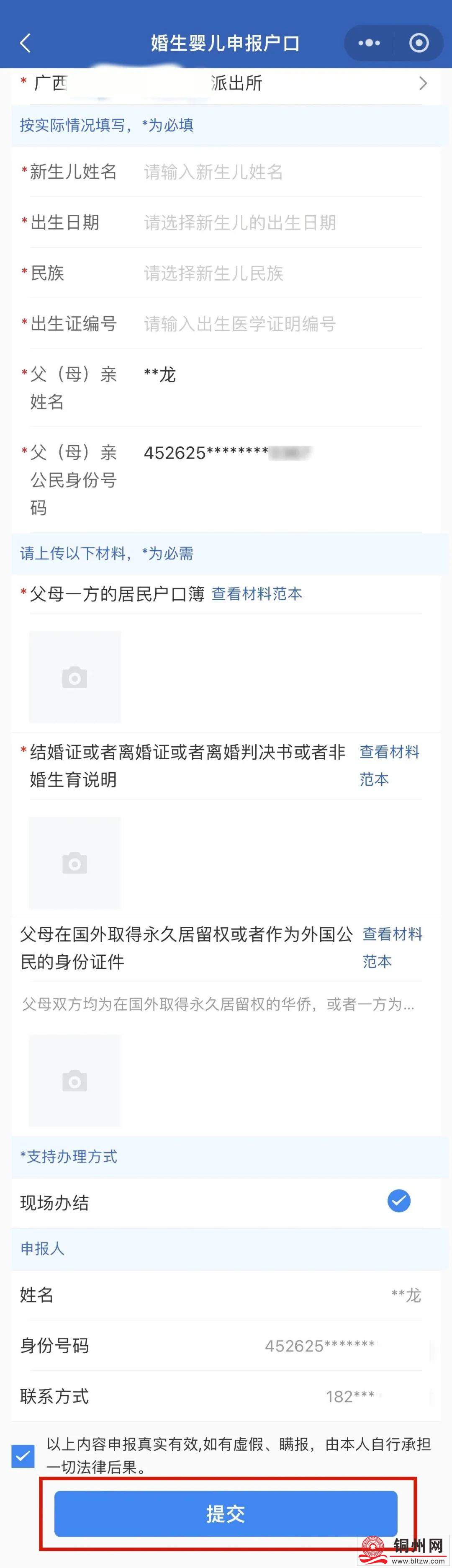Tap the 出生证编号 input field
Viewport: 452px width, 1568px height.
[x=280, y=324]
